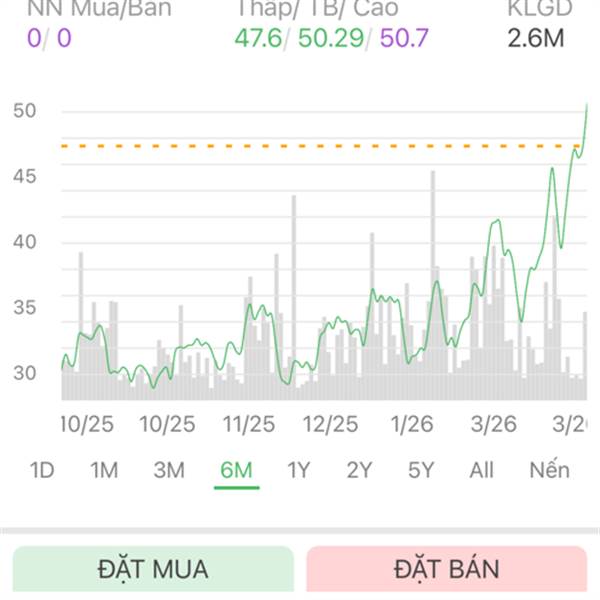
Task: Switch to the 1Y chart range
Action: (x=298, y=470)
